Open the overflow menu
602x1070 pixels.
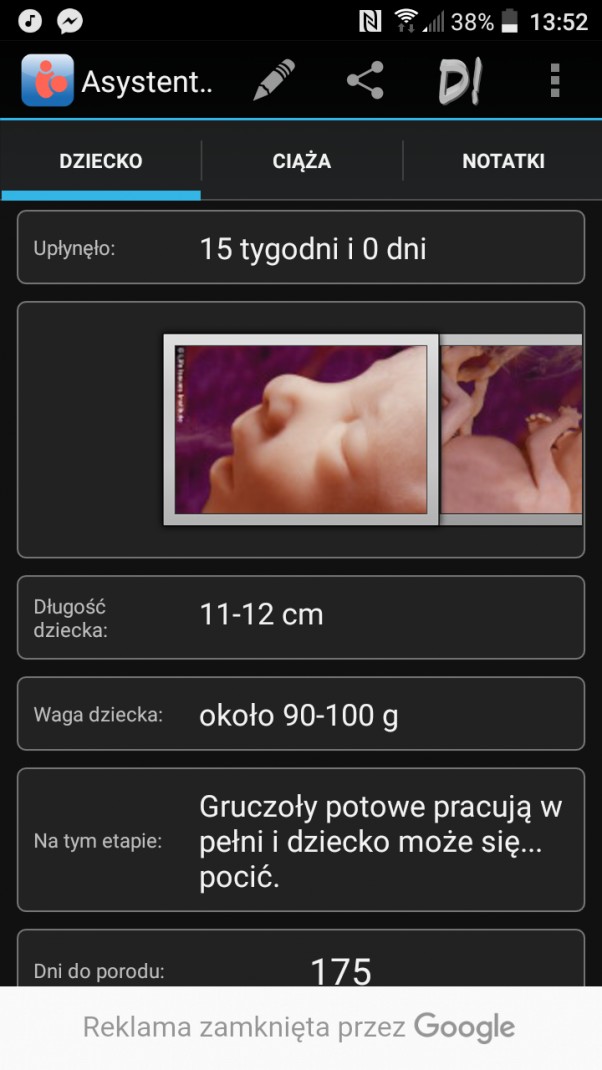[555, 81]
